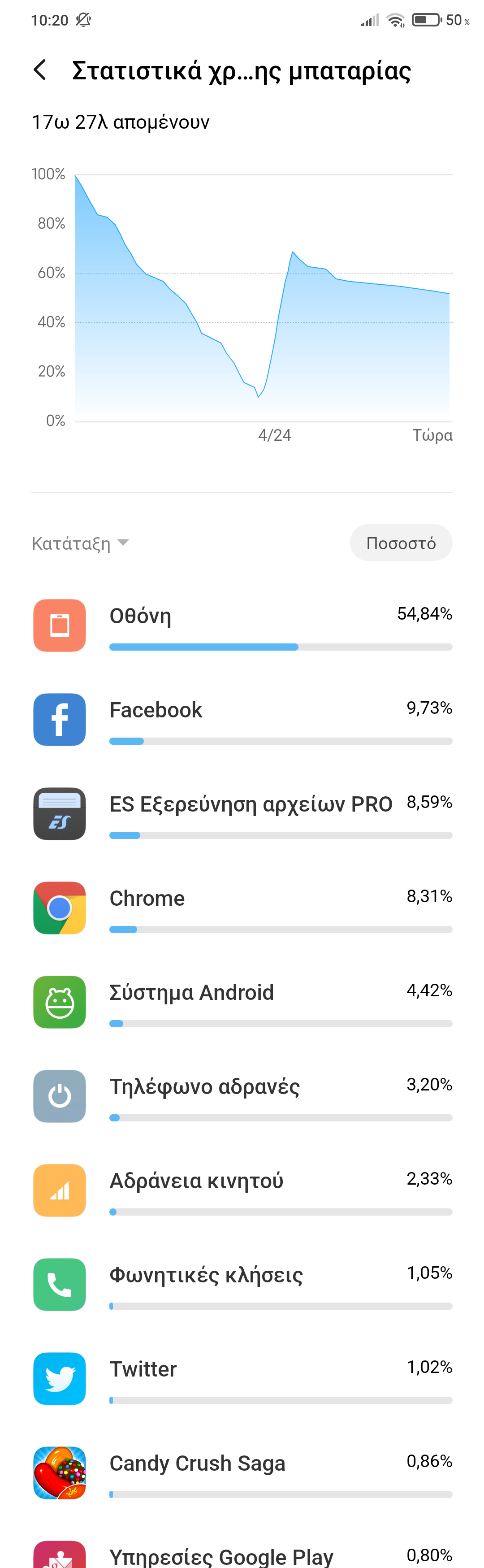The width and height of the screenshot is (484, 1568).
Task: View Αδράνεια κινητού battery usage
Action: pyautogui.click(x=242, y=1190)
